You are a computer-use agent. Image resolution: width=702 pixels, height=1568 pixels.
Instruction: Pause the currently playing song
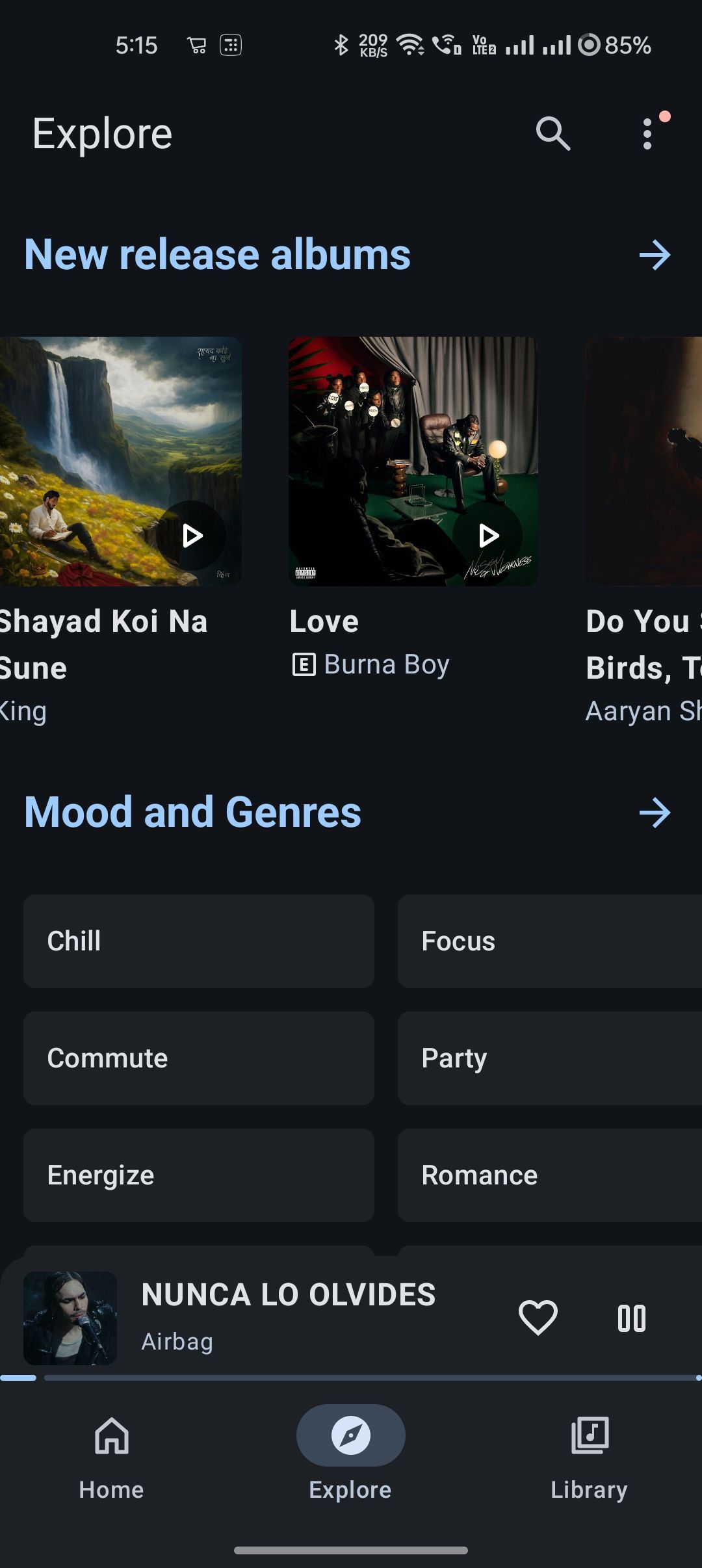click(632, 1318)
